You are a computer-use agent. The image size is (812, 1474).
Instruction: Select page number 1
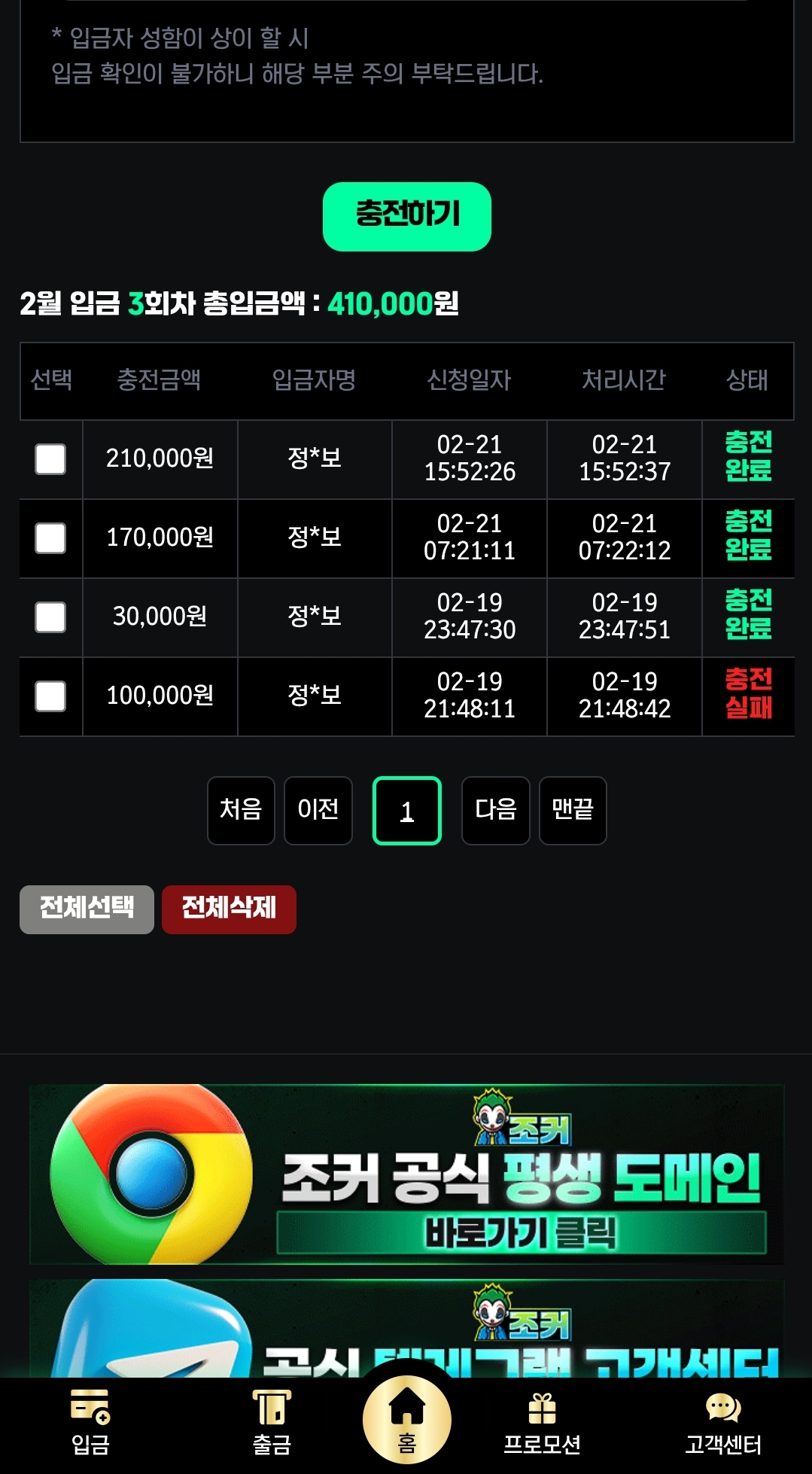(x=406, y=811)
